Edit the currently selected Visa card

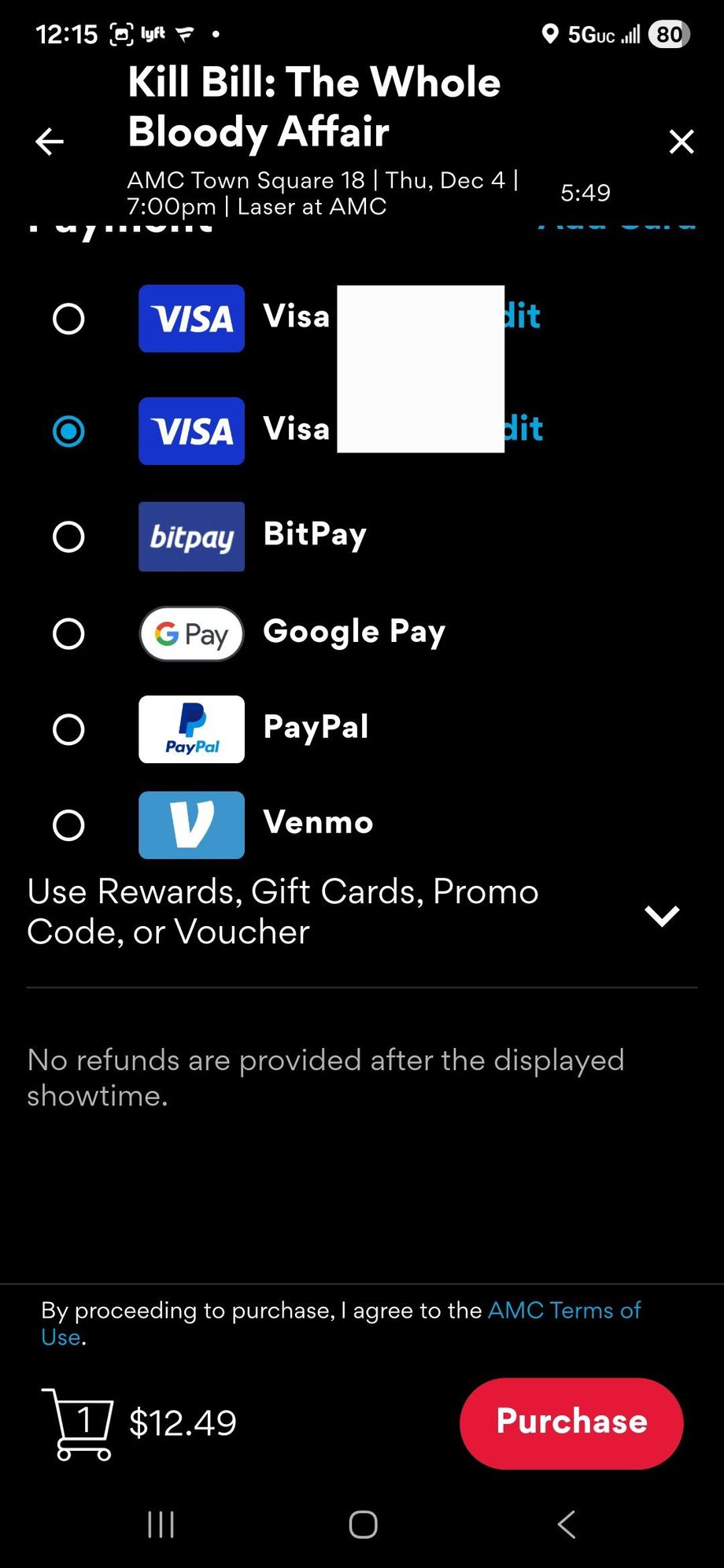[524, 430]
